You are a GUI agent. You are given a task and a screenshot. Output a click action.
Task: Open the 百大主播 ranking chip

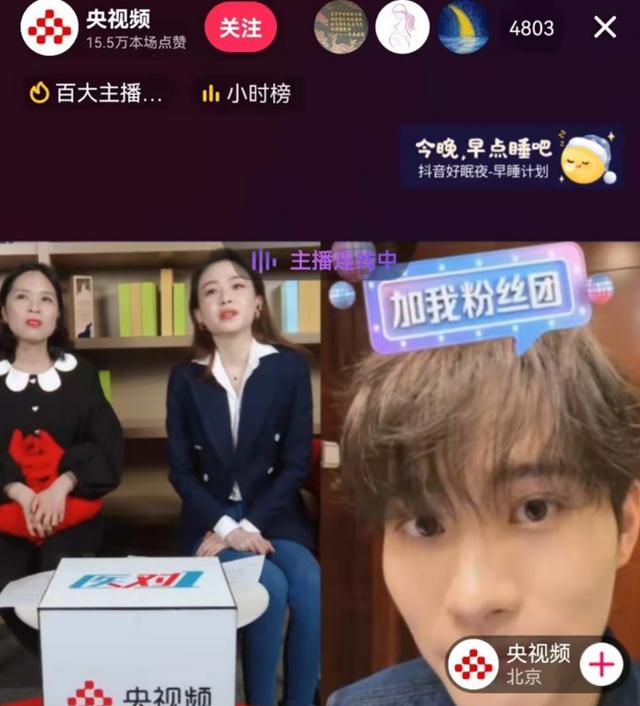click(96, 94)
